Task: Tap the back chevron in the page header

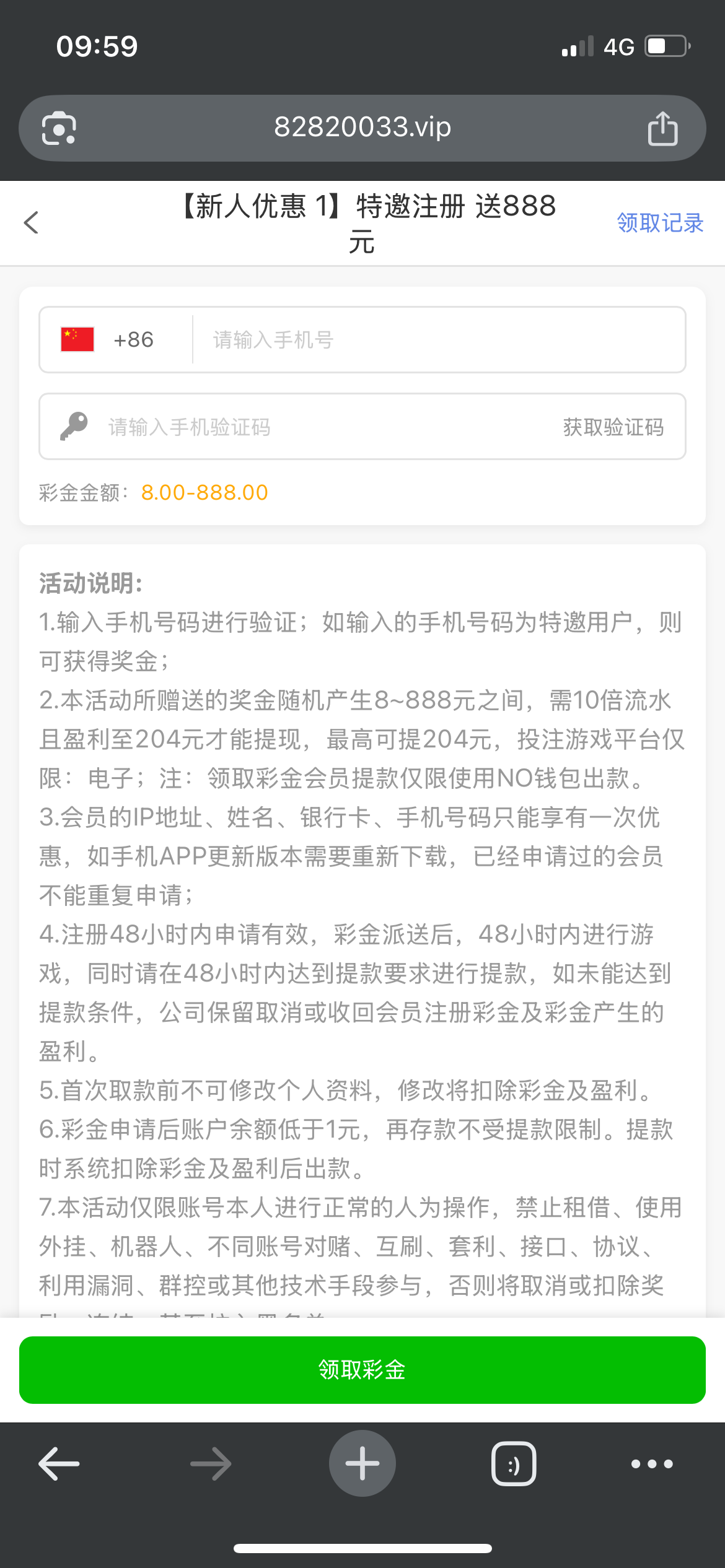Action: click(x=31, y=222)
